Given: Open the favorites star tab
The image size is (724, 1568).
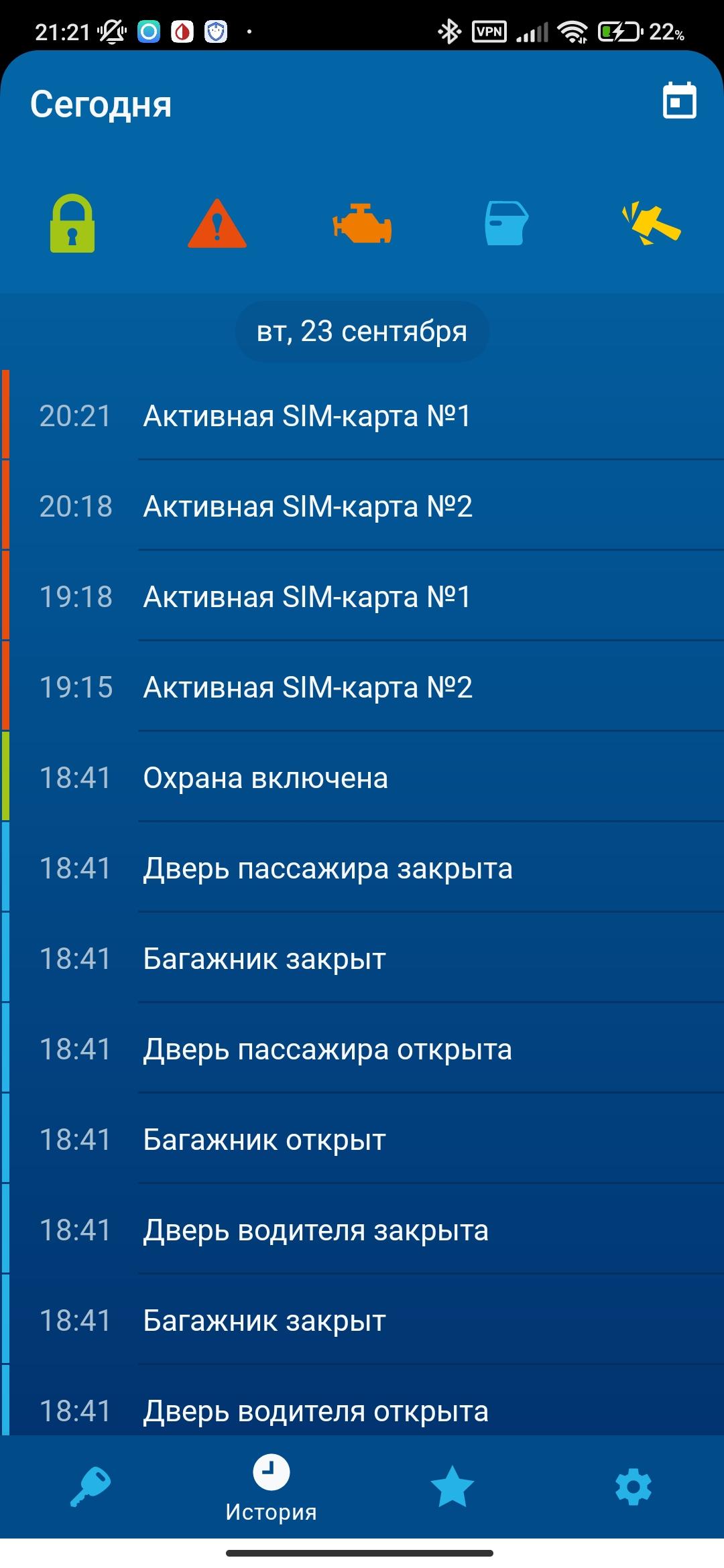Looking at the screenshot, I should click(x=452, y=1486).
